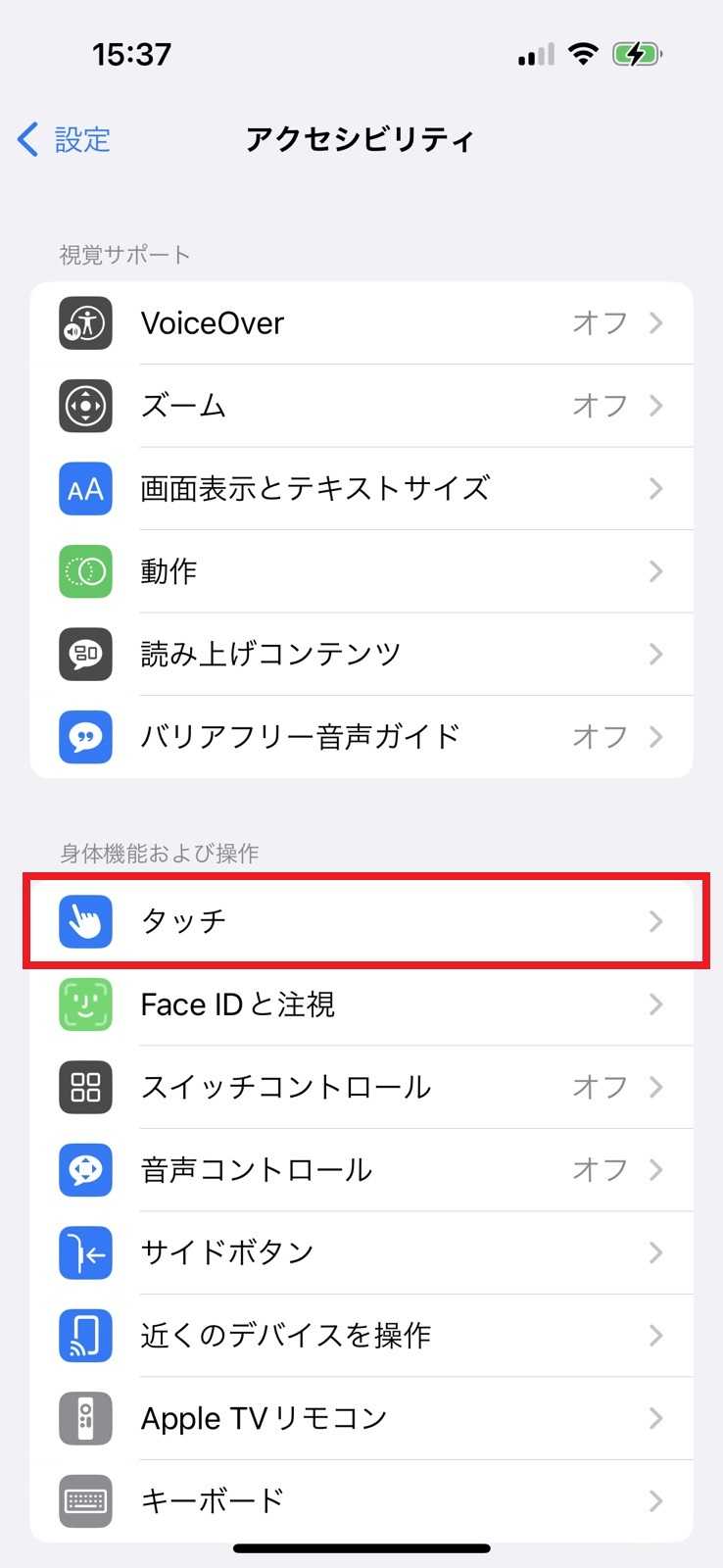Open キーボード settings
The height and width of the screenshot is (1568, 723).
pos(361,1500)
